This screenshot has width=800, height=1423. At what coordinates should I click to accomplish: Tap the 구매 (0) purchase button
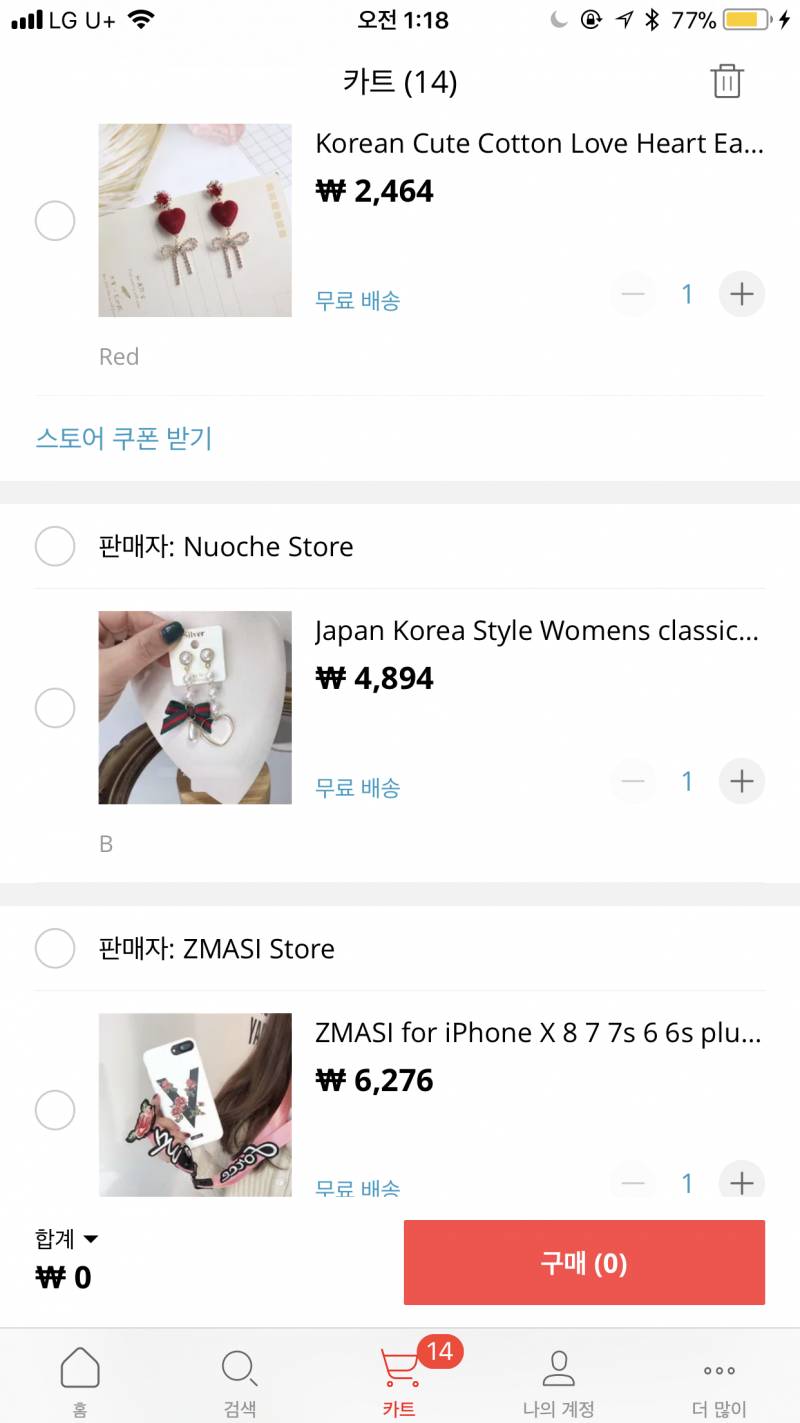(583, 1262)
